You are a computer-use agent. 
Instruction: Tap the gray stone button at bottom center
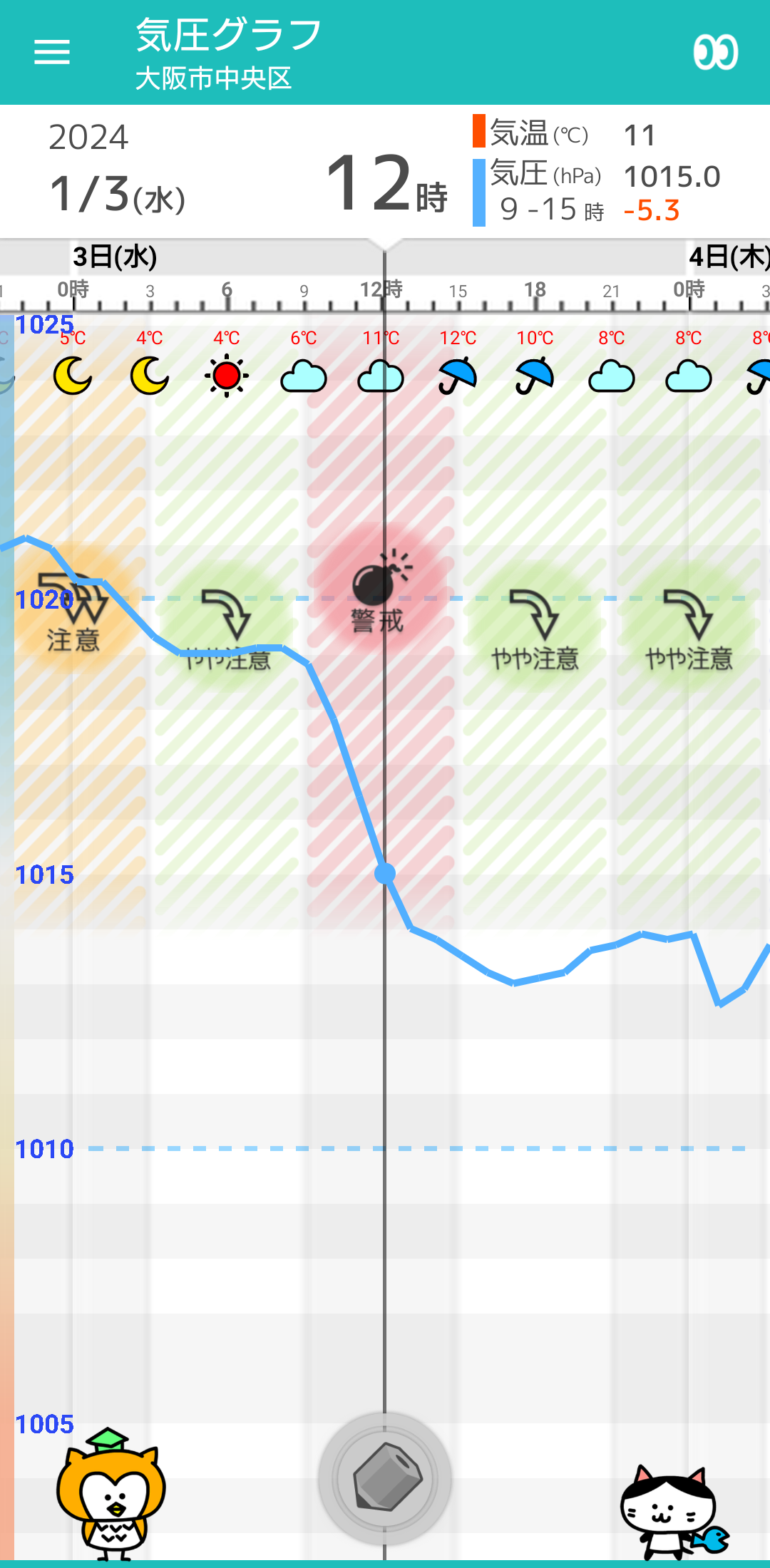(385, 1478)
